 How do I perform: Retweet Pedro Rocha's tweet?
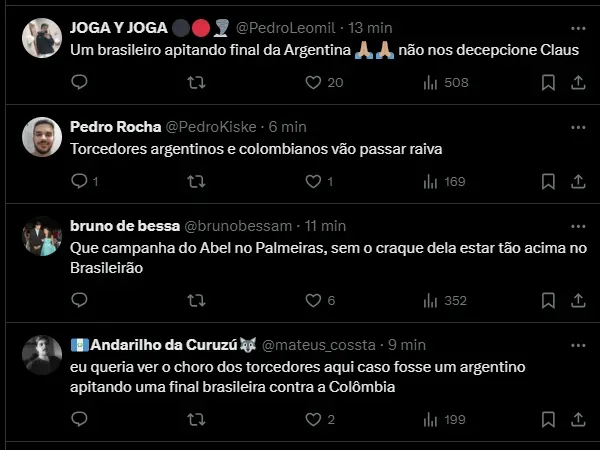tap(197, 182)
